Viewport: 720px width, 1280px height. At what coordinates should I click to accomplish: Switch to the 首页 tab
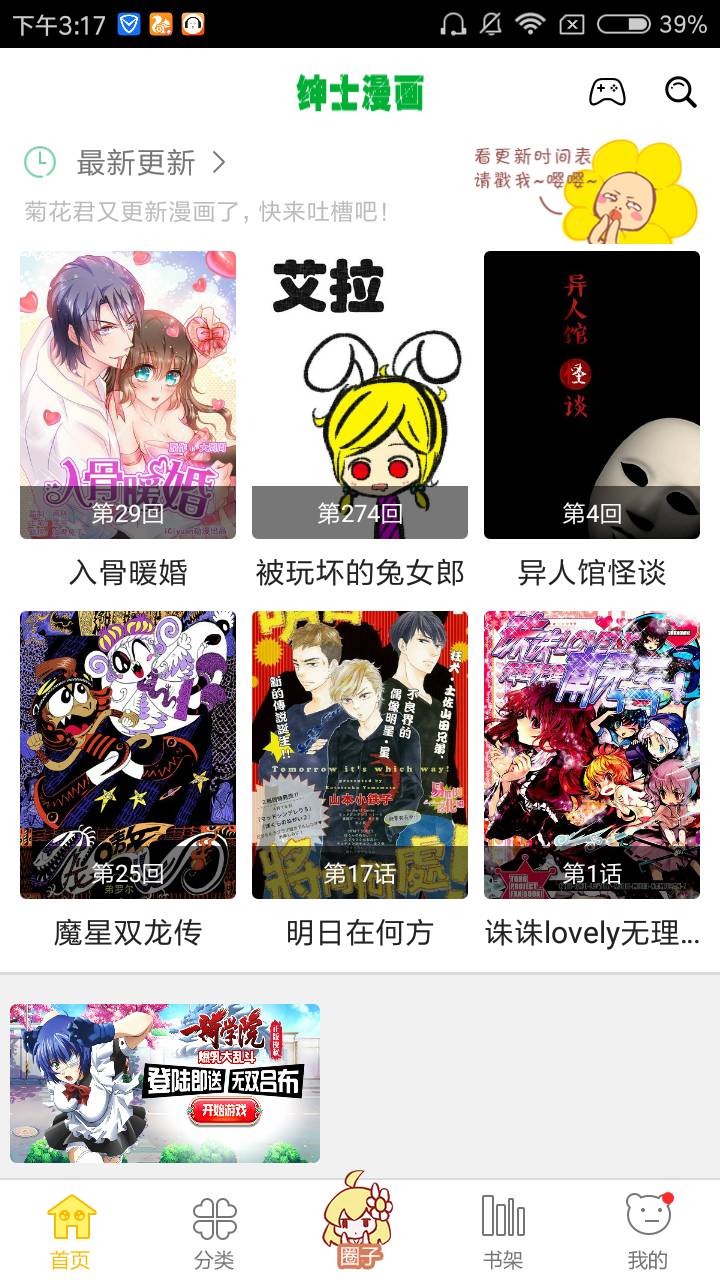(71, 1231)
